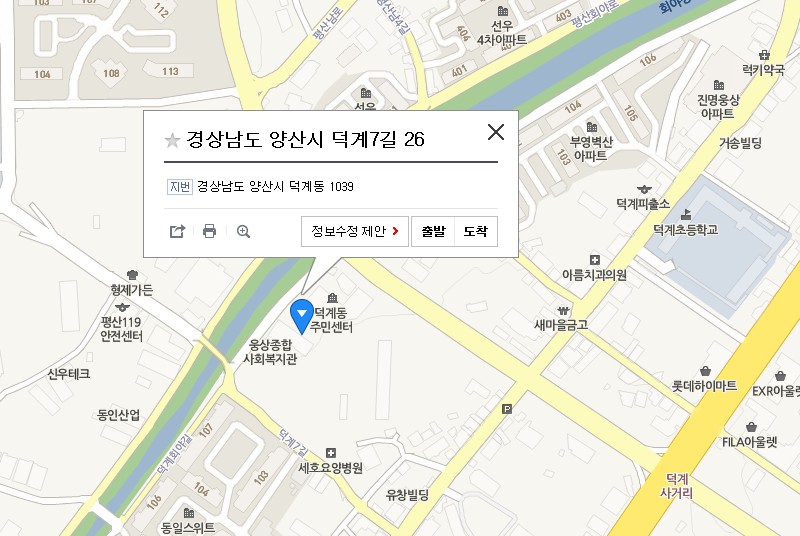Share this location

[177, 231]
